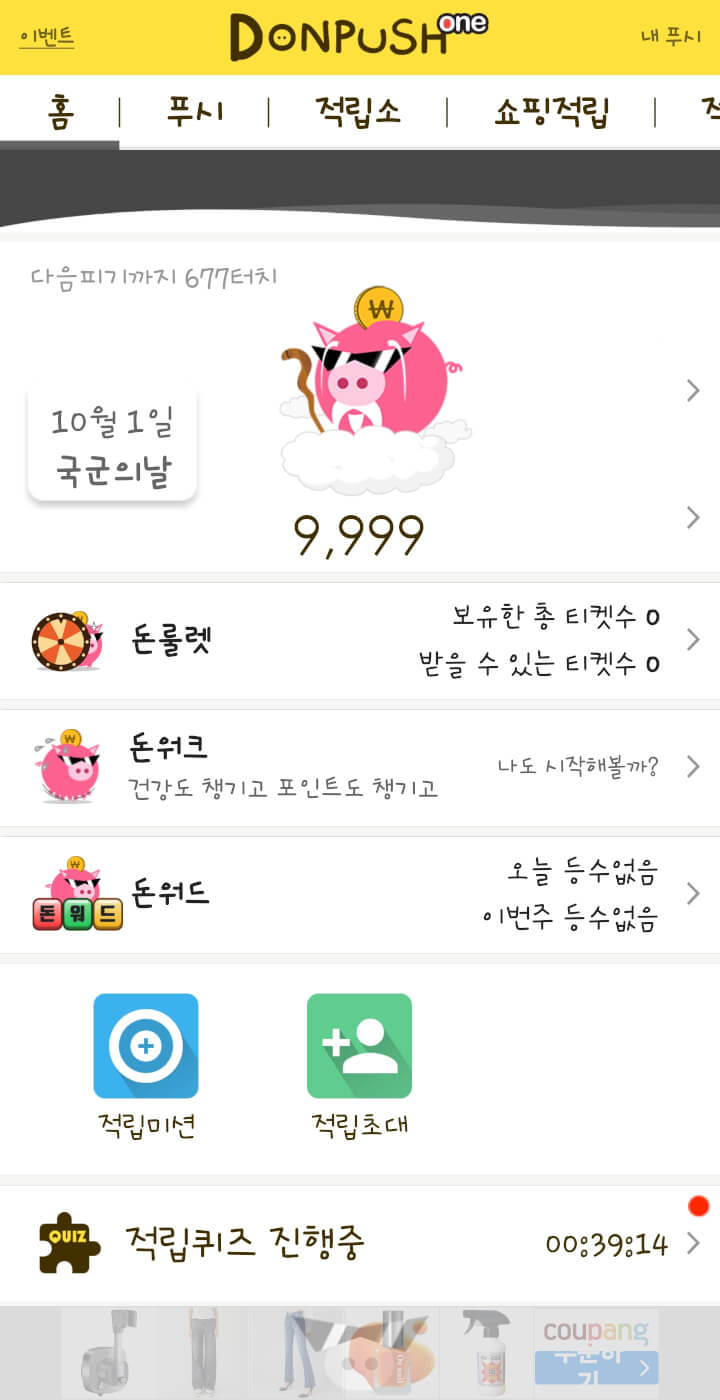This screenshot has width=720, height=1400.
Task: Select the 홈 tab
Action: click(60, 110)
